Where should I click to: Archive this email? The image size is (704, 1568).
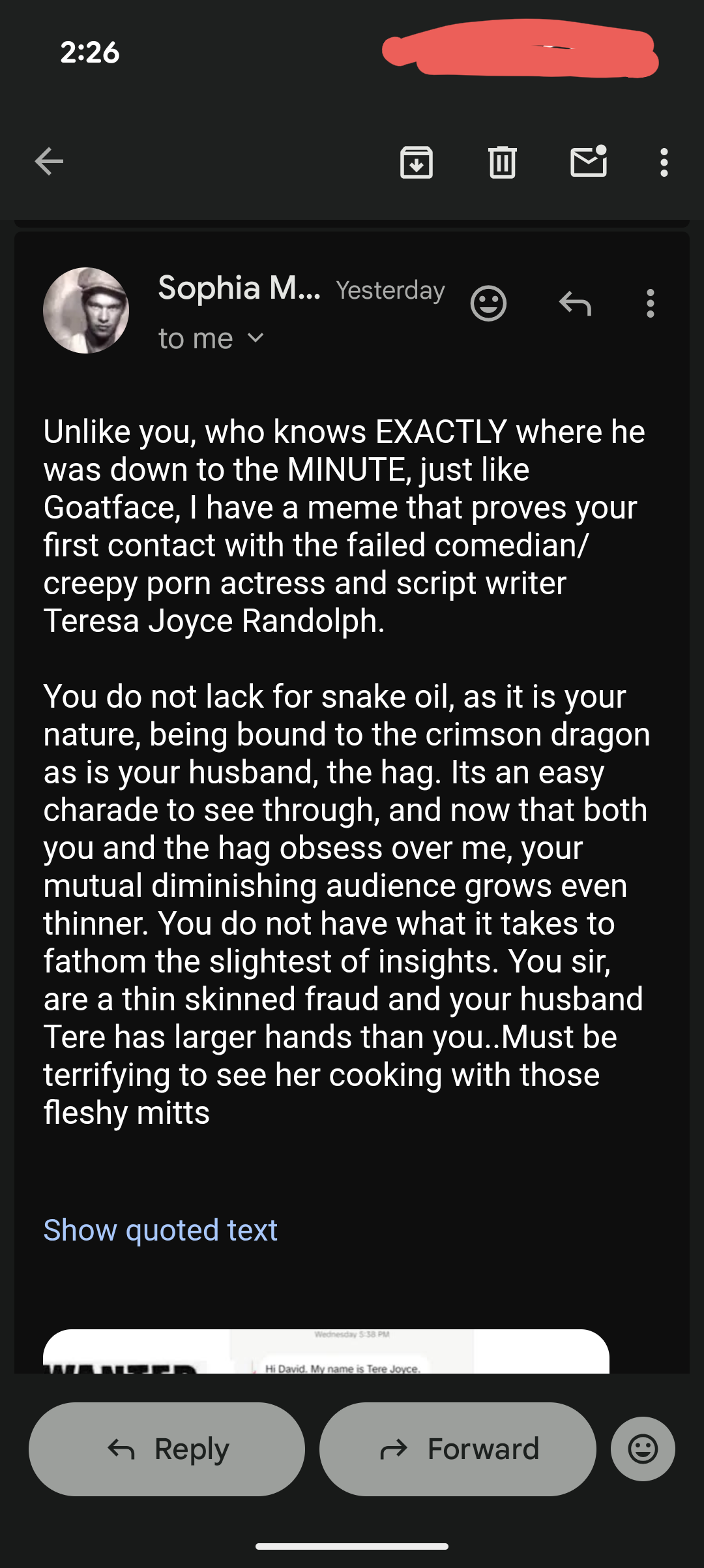click(416, 162)
